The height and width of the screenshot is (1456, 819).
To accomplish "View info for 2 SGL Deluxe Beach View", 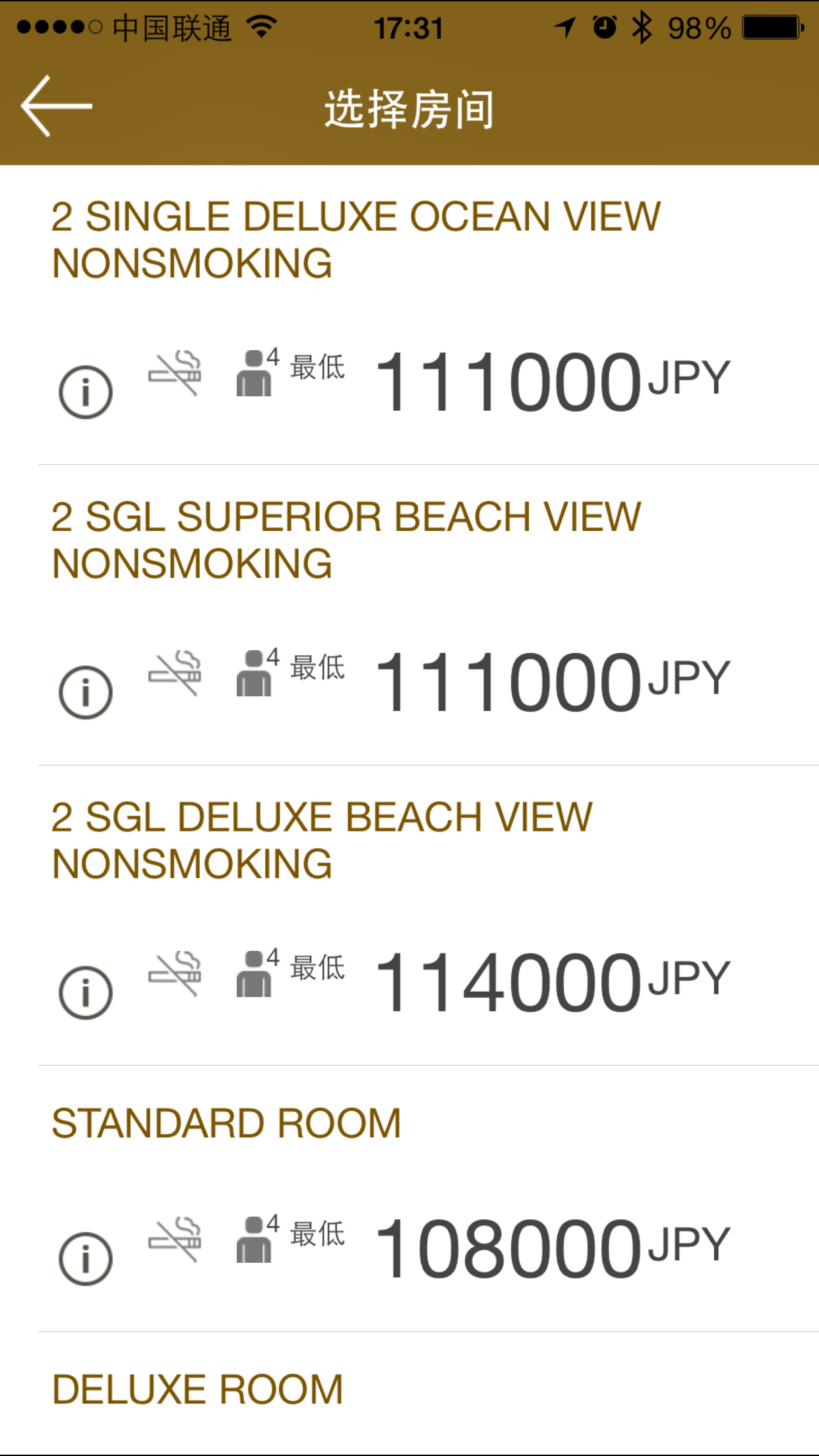I will 86,992.
